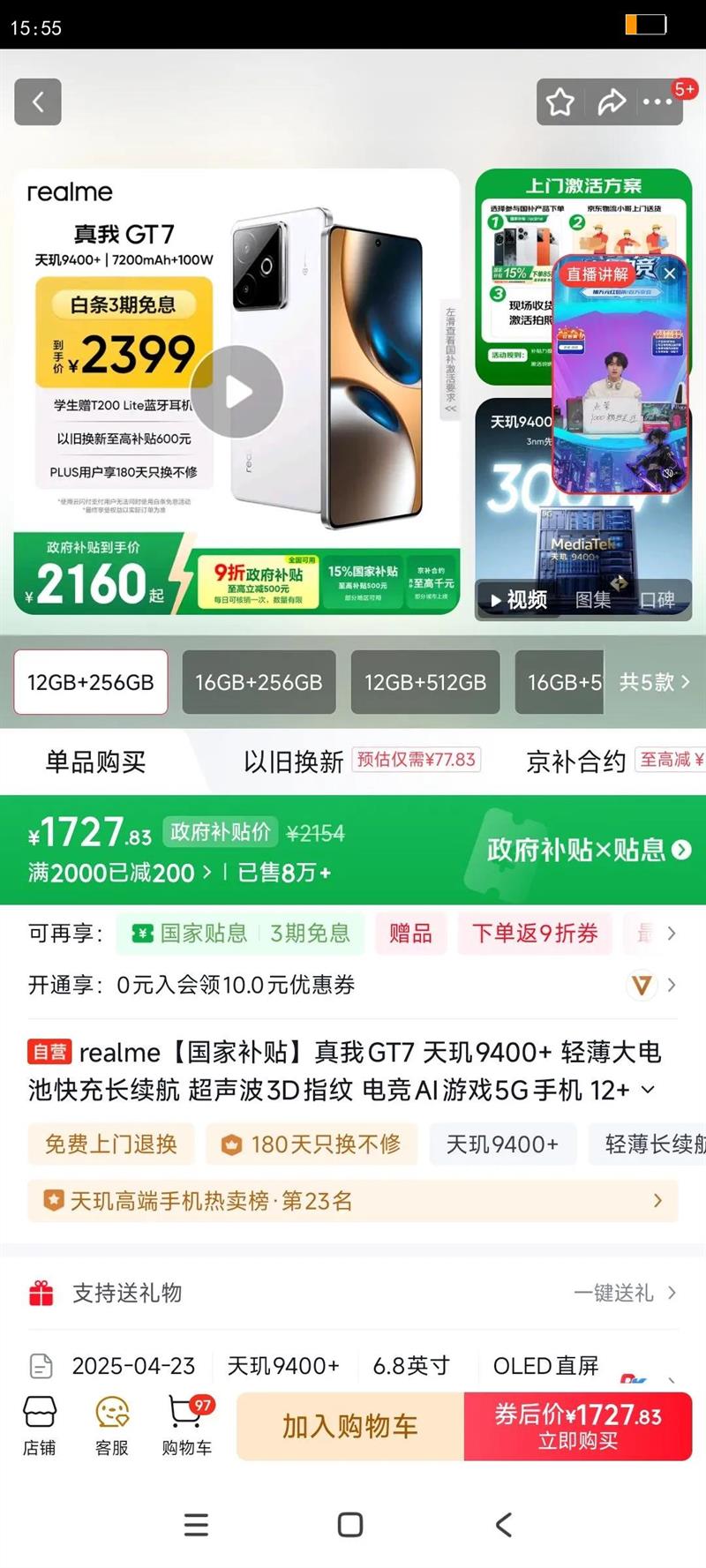Tap the livestream host video thumbnail

coord(618,388)
